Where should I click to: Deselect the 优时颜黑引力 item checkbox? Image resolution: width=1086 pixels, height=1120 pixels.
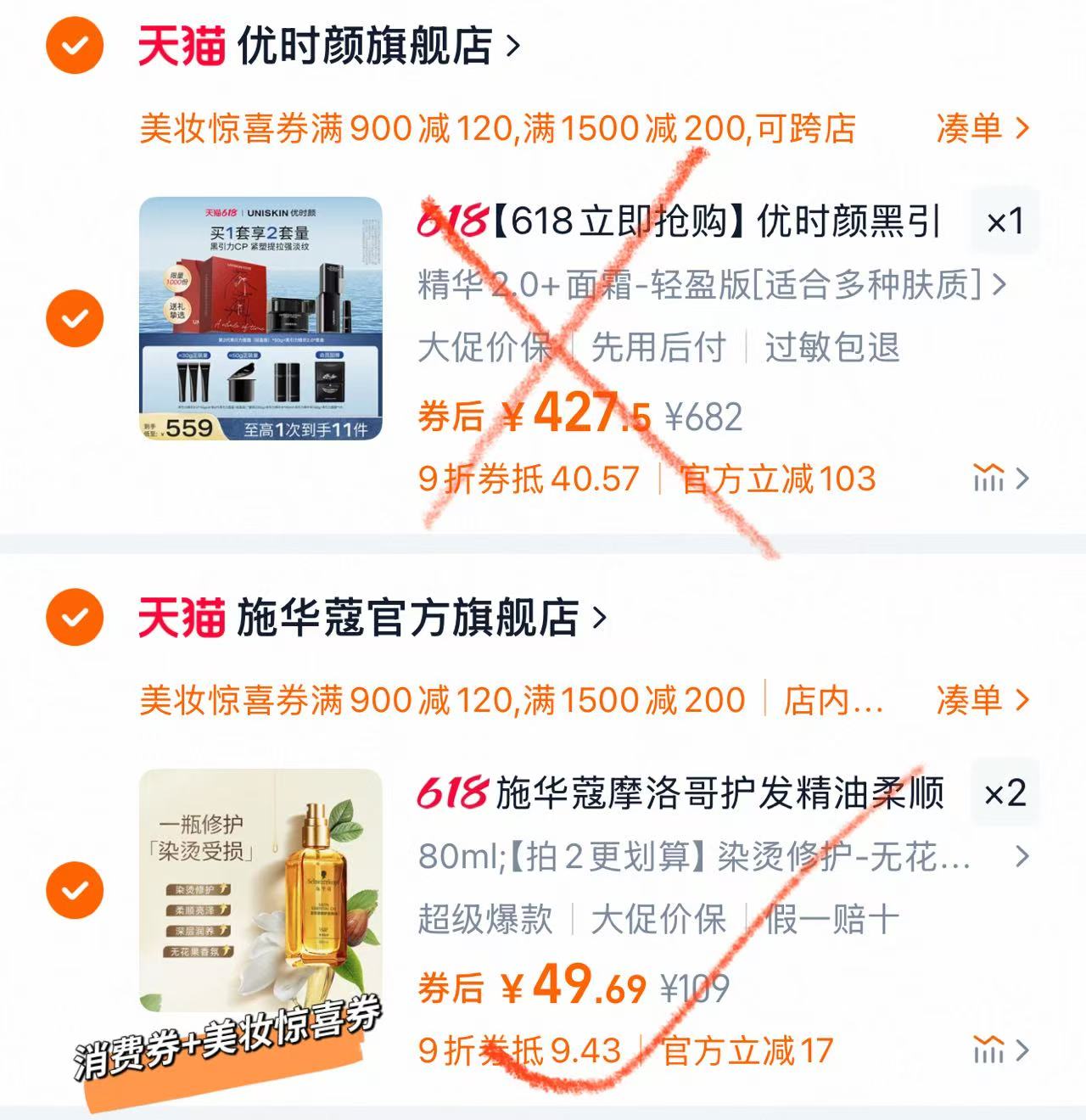click(x=75, y=318)
